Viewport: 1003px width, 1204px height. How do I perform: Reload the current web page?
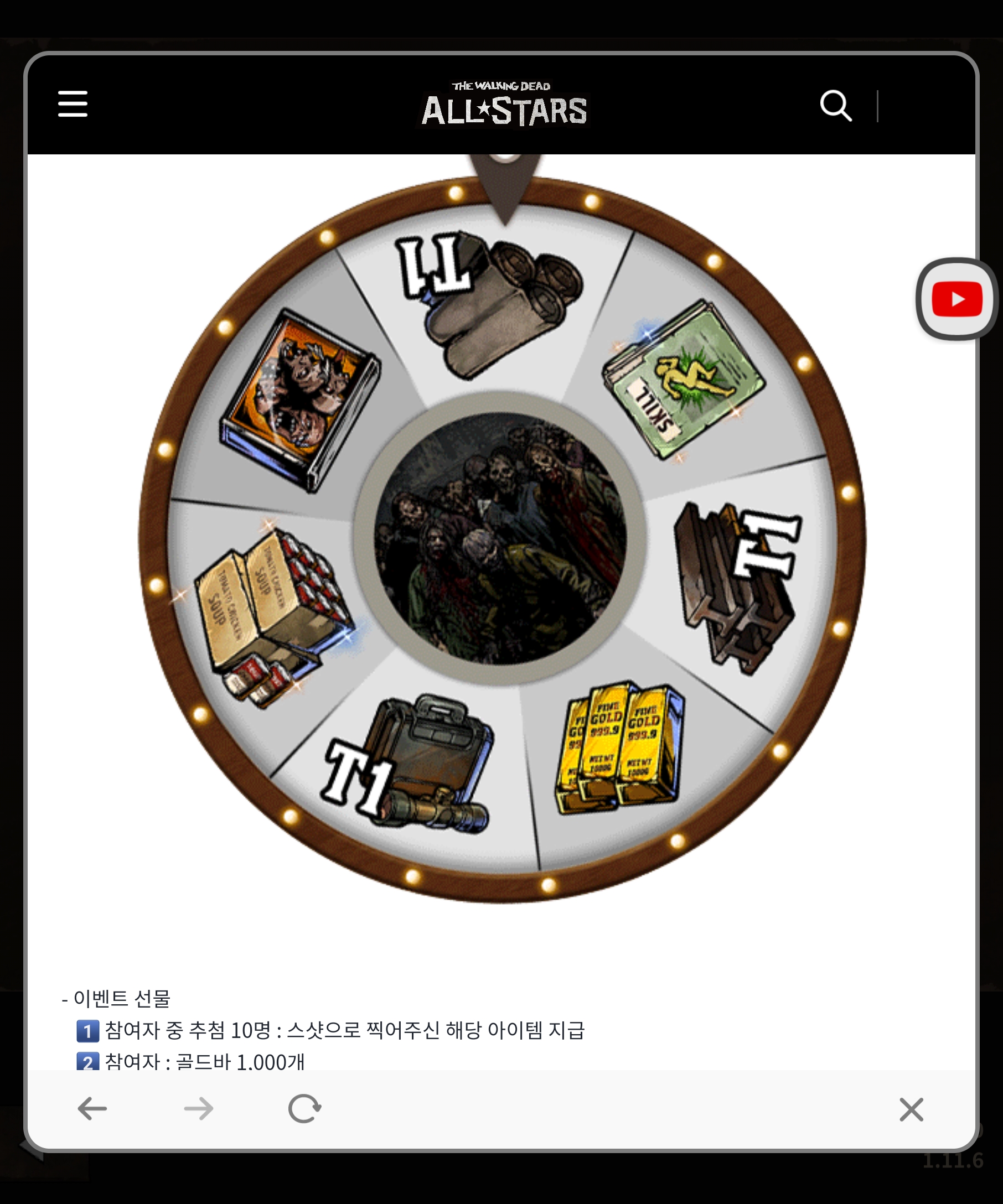pos(304,1108)
